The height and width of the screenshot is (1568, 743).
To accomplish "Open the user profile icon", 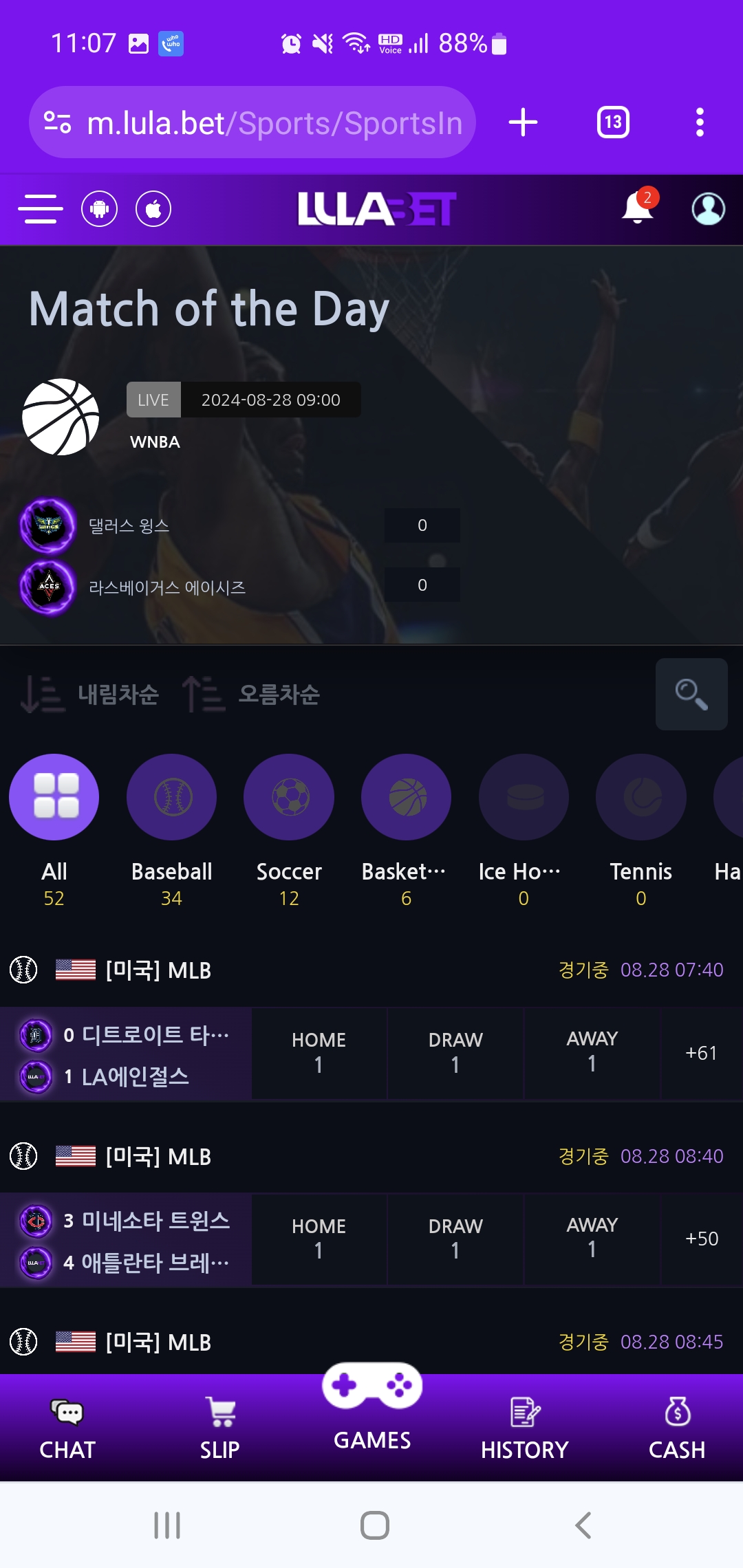I will pyautogui.click(x=708, y=209).
